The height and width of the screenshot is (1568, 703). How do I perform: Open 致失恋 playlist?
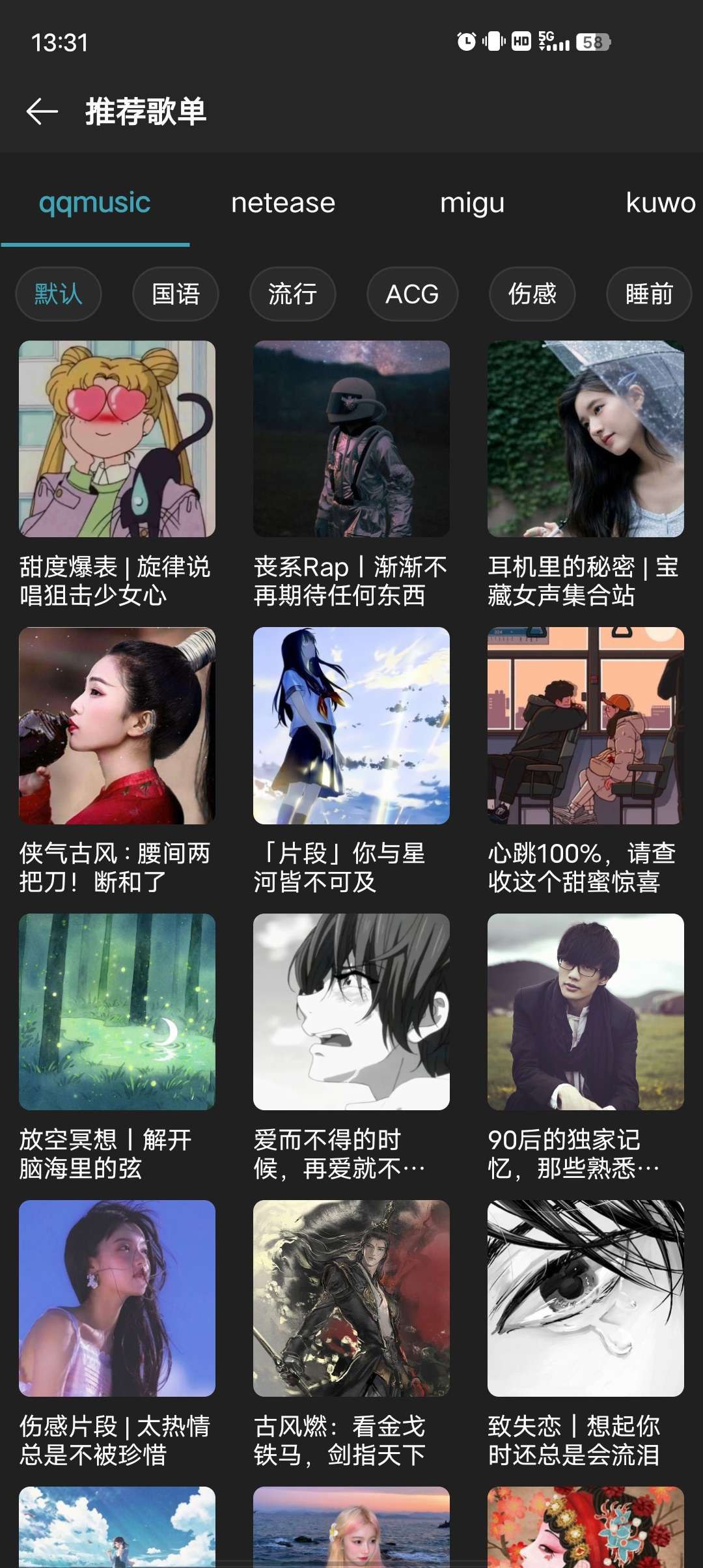[x=586, y=1299]
